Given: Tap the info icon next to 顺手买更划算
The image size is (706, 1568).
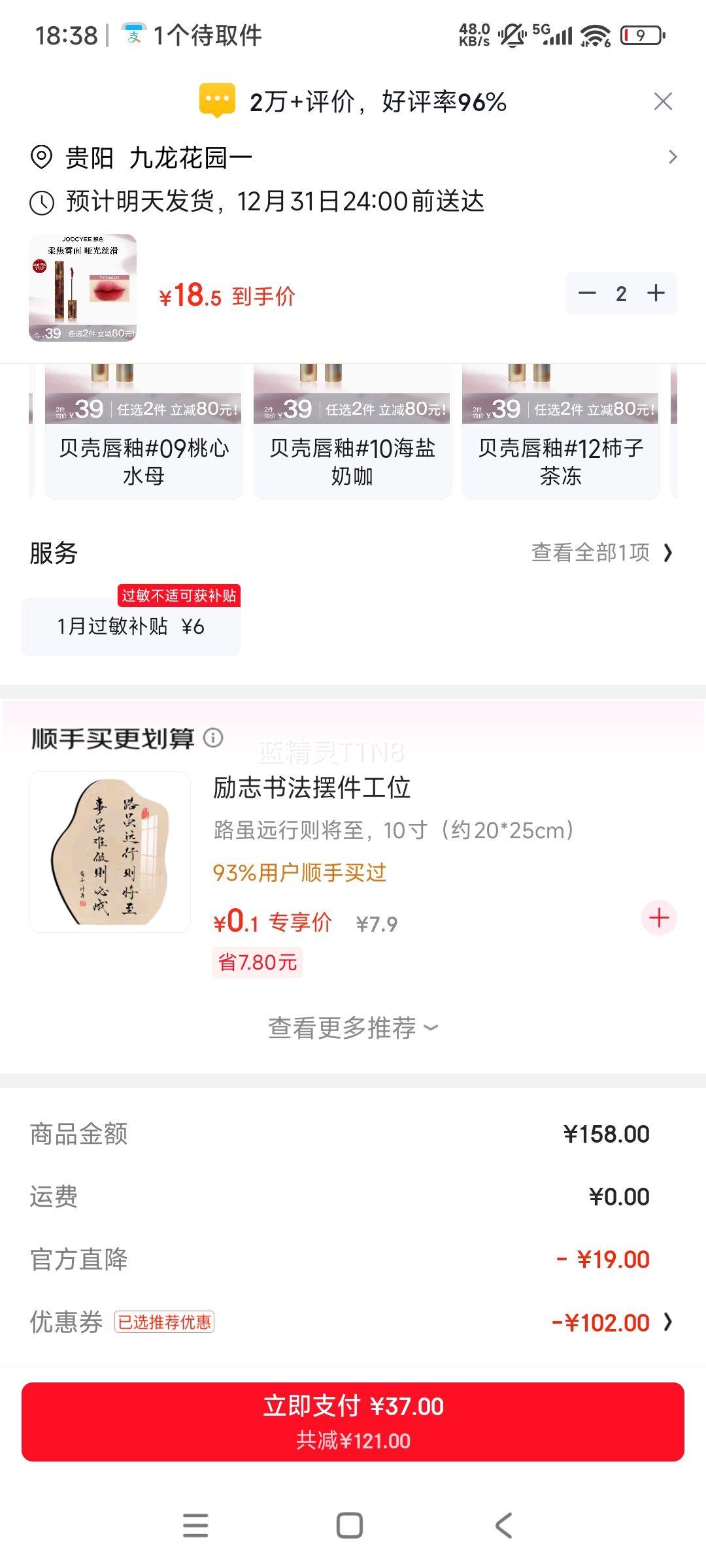Looking at the screenshot, I should [214, 740].
